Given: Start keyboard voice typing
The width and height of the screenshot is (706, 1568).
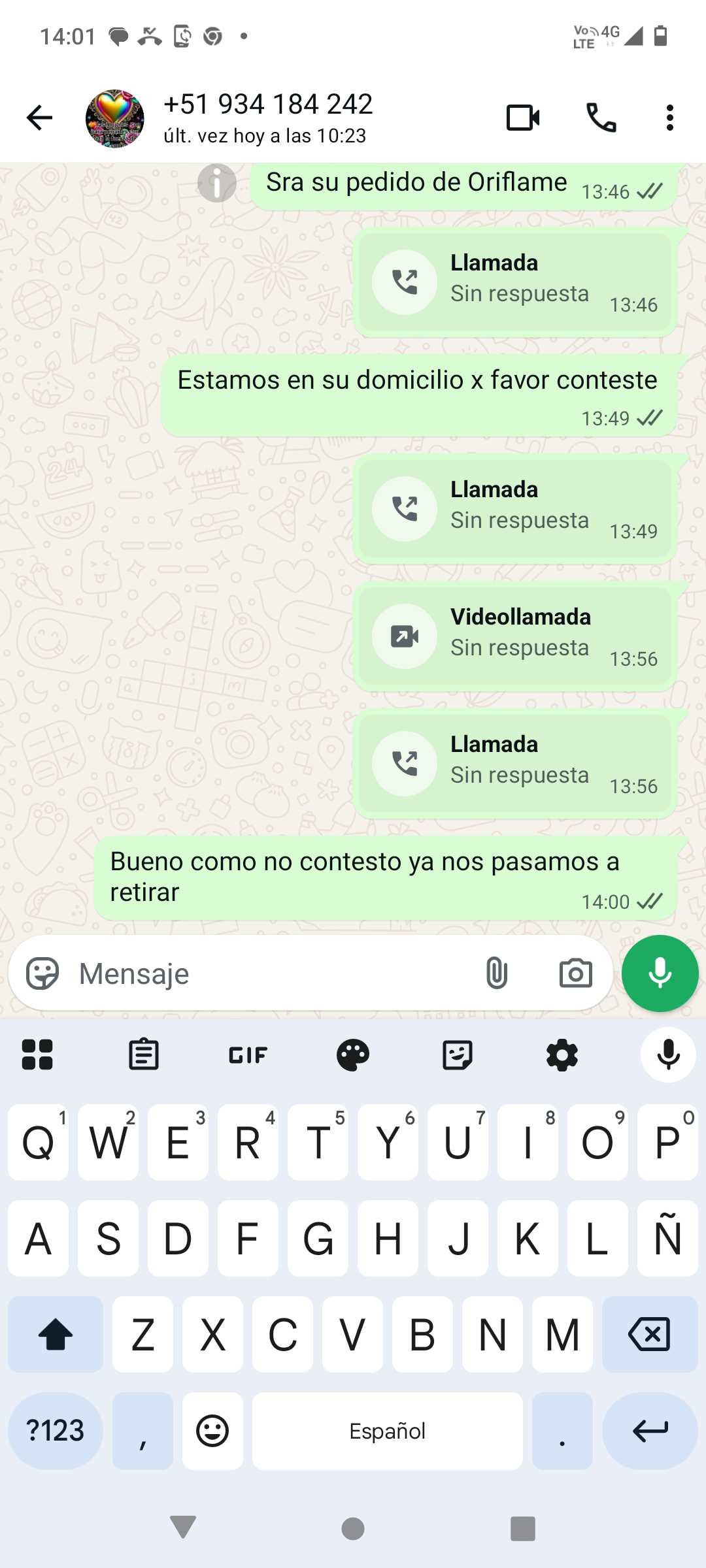Looking at the screenshot, I should coord(668,1054).
